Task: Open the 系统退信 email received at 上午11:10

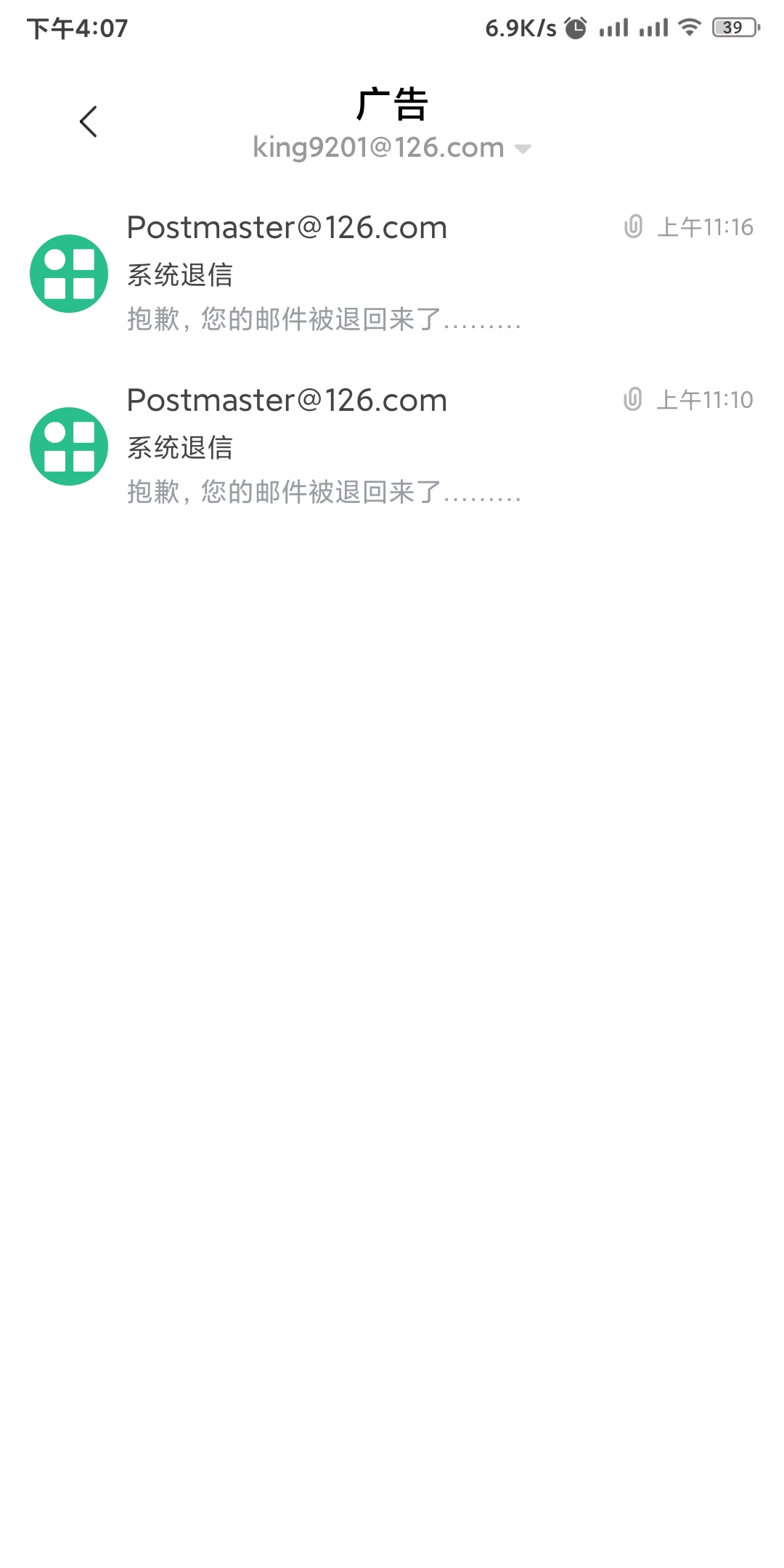Action: pos(392,446)
